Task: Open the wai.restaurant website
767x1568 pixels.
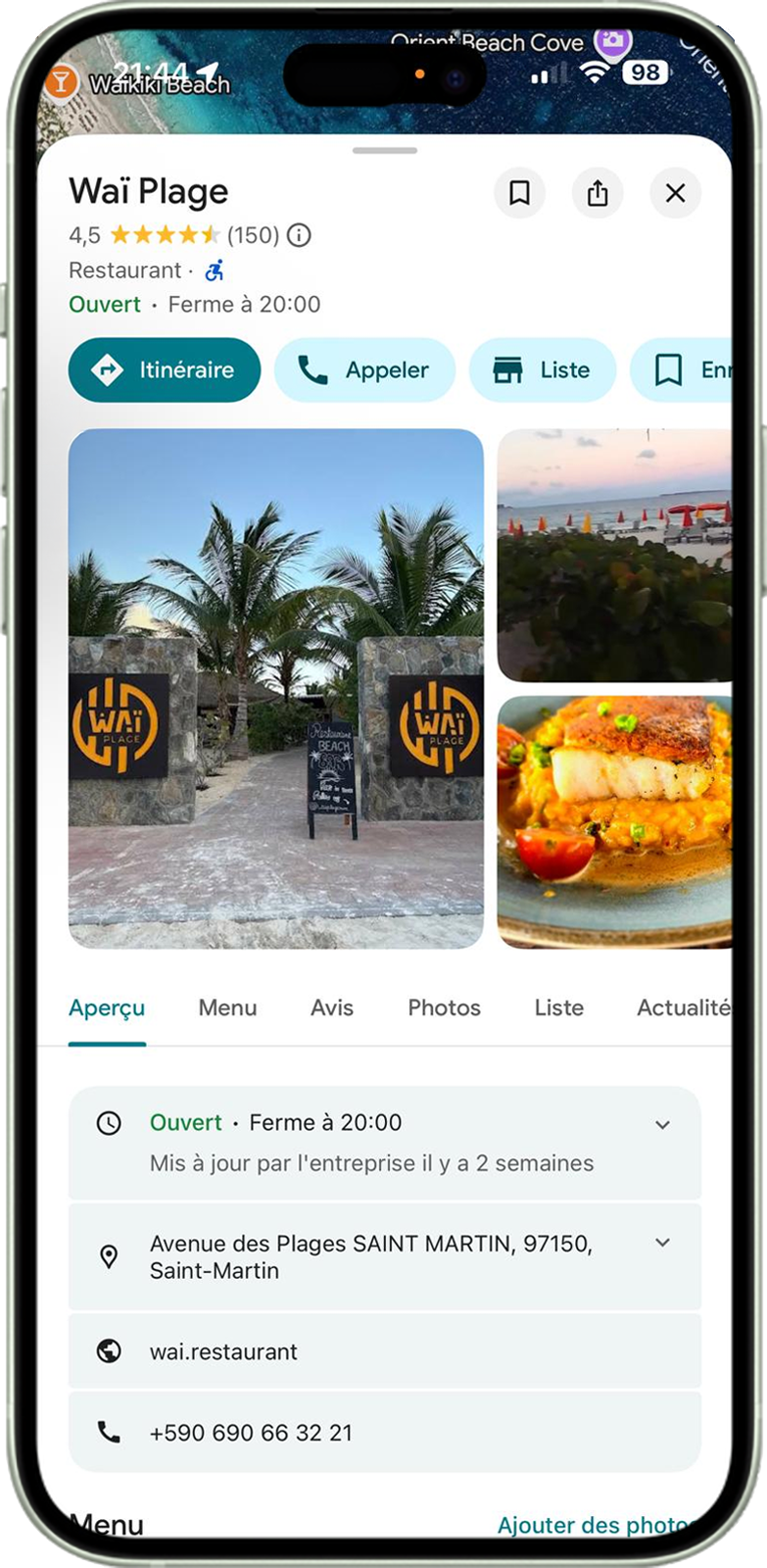Action: 223,1352
